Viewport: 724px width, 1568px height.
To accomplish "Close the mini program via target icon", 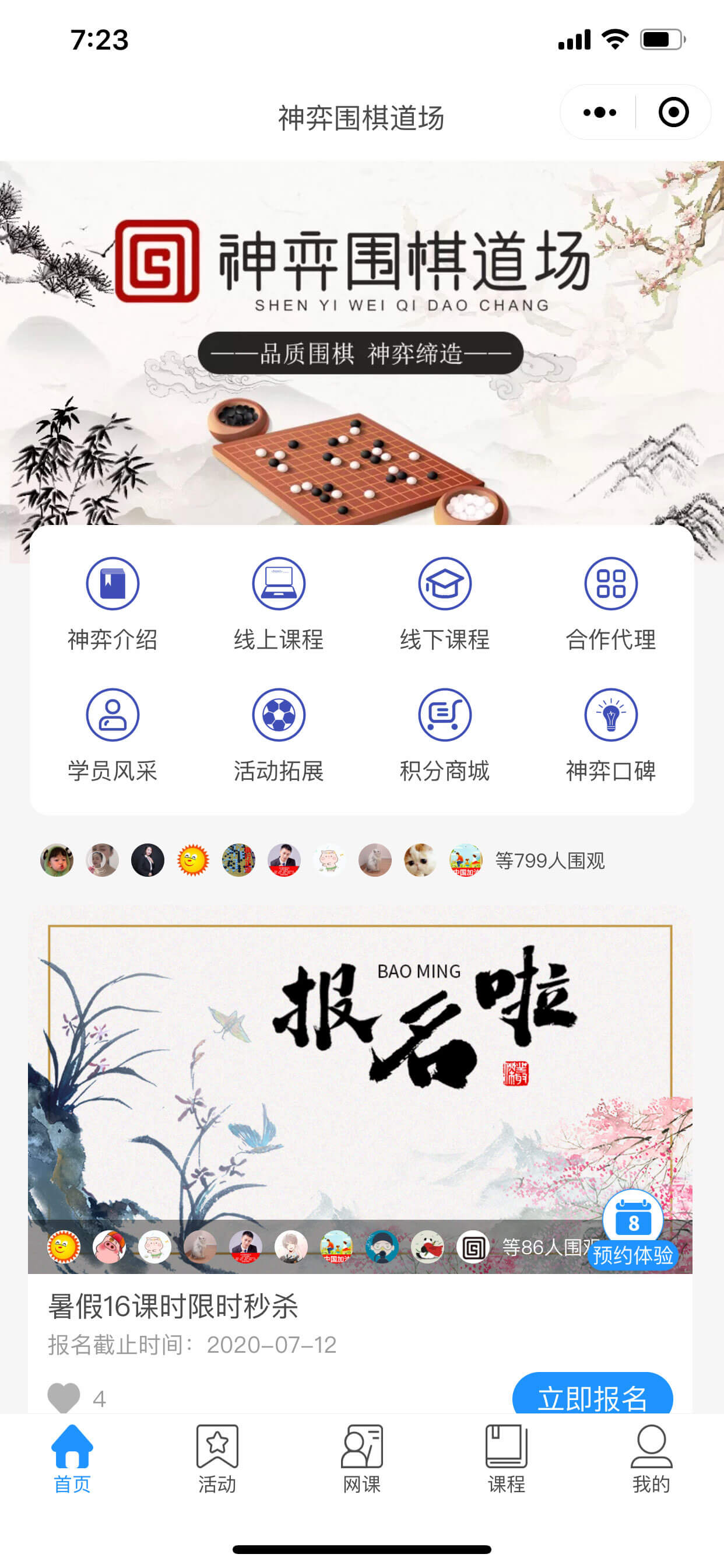I will 673,112.
